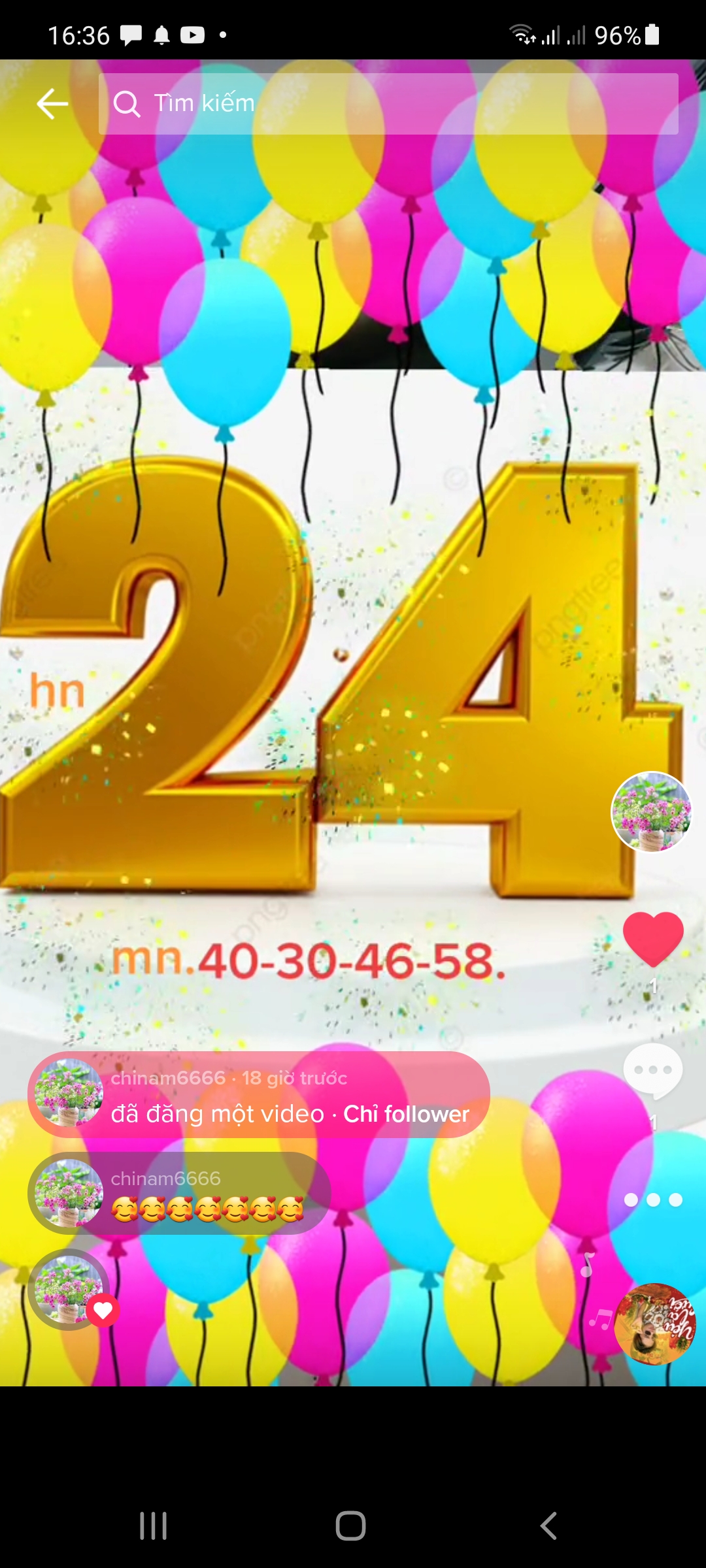Tap the avatar with the heart badge
This screenshot has width=706, height=1568.
69,1289
